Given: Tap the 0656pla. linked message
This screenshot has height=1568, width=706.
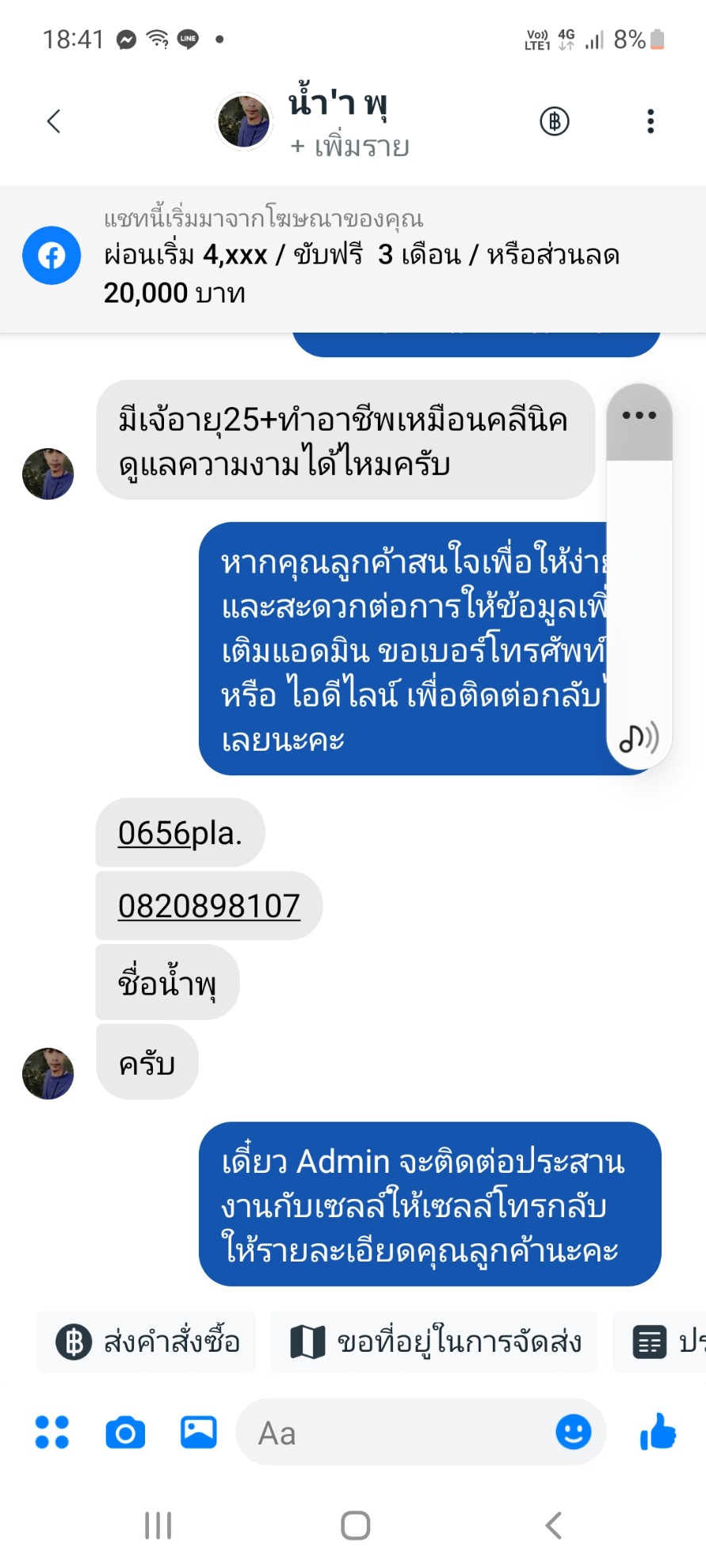Looking at the screenshot, I should coord(180,833).
